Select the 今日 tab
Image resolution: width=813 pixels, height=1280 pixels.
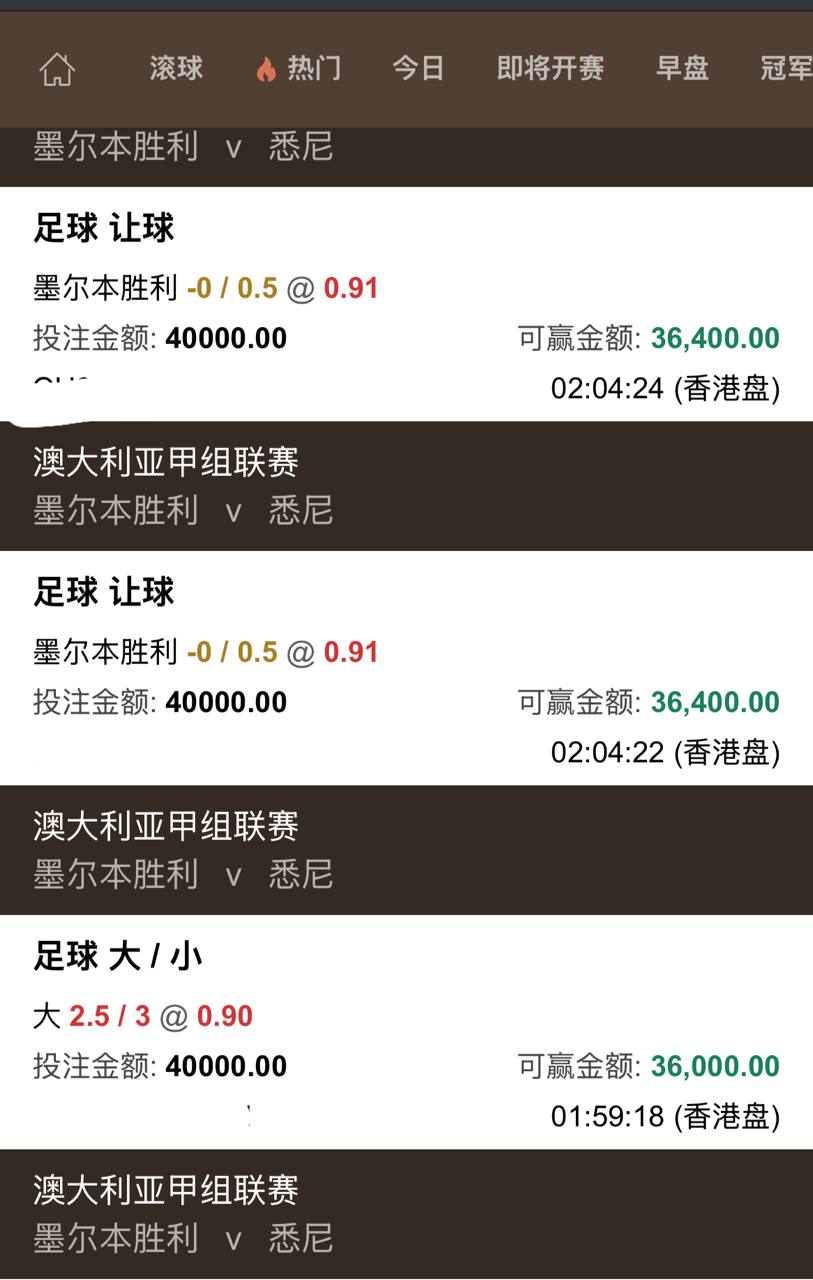[418, 68]
